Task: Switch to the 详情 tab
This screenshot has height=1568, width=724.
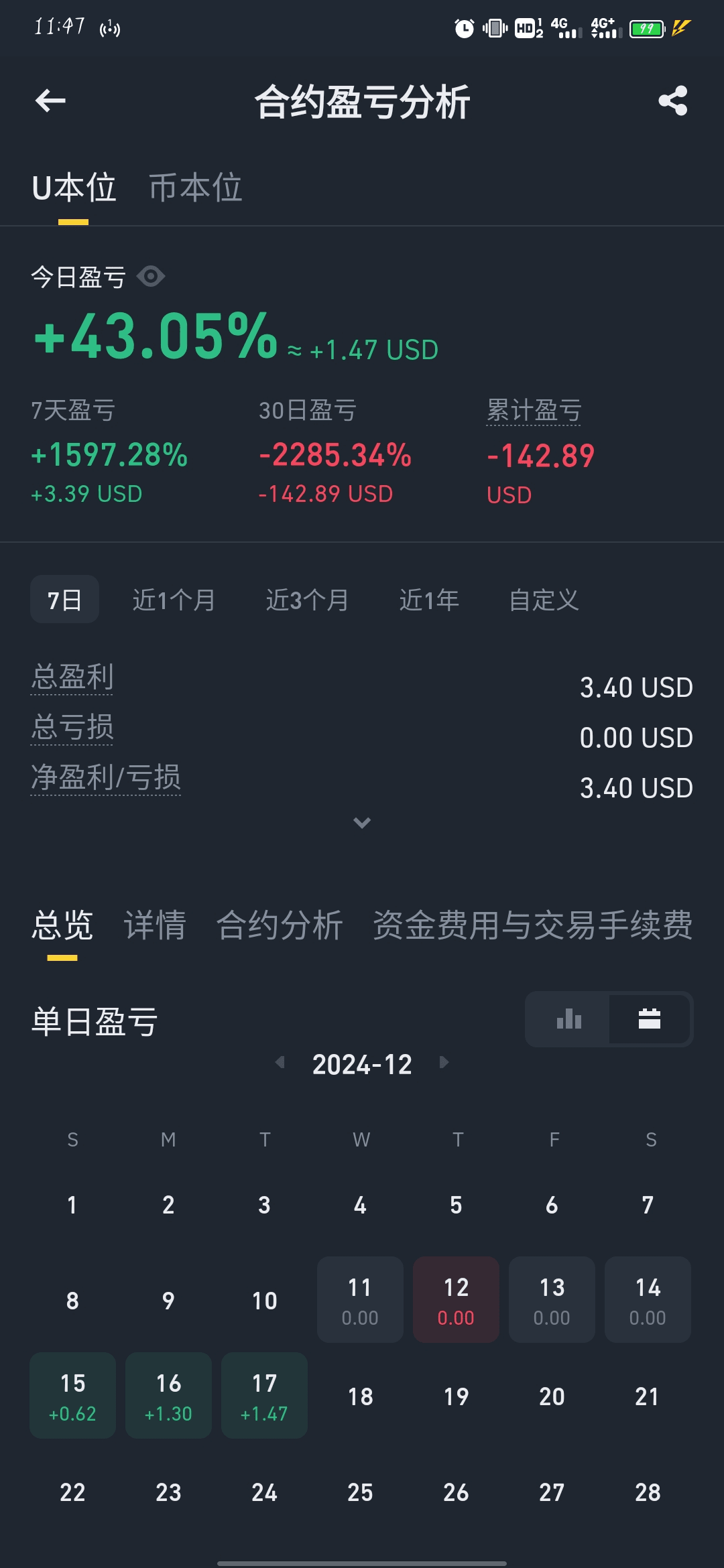Action: (x=155, y=925)
